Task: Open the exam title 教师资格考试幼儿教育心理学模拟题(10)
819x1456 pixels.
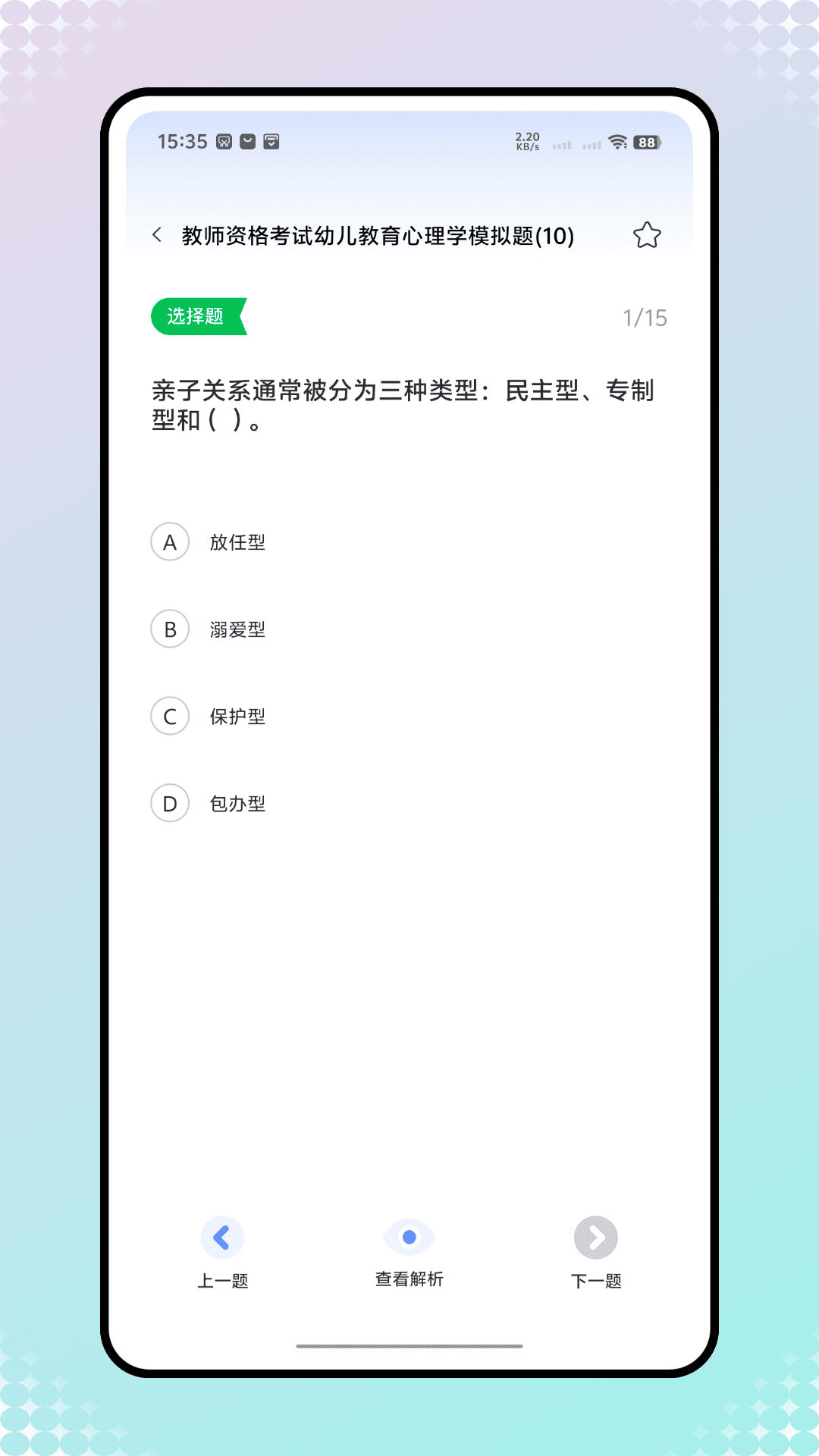Action: [x=377, y=236]
